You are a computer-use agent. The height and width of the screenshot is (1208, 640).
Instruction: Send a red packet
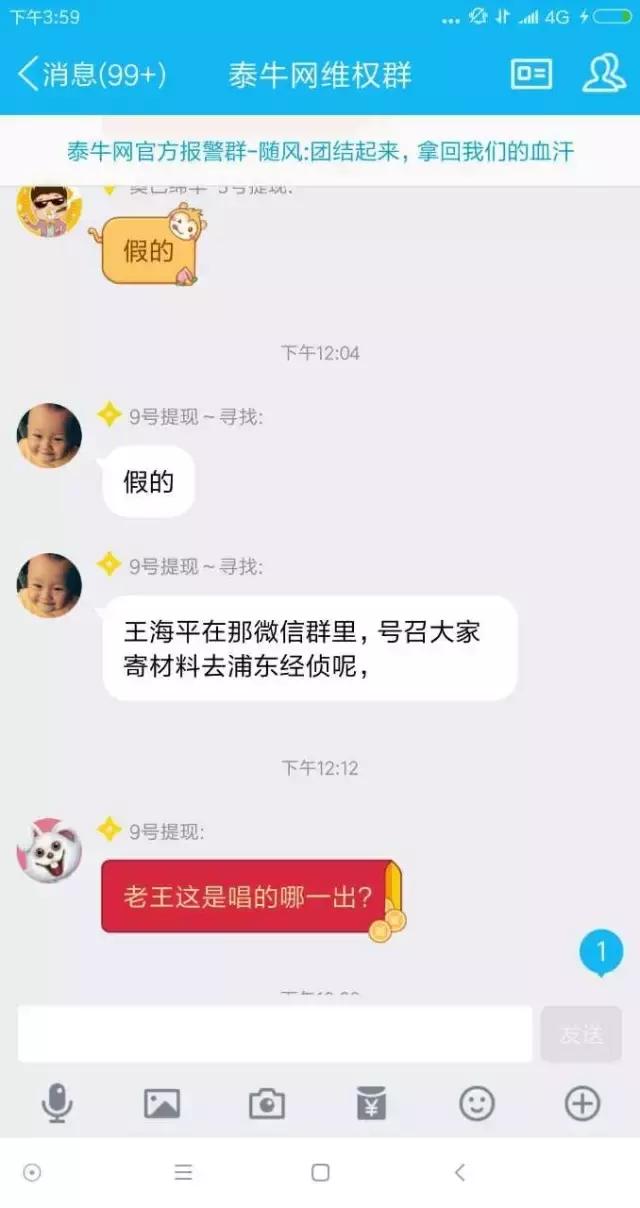371,1104
